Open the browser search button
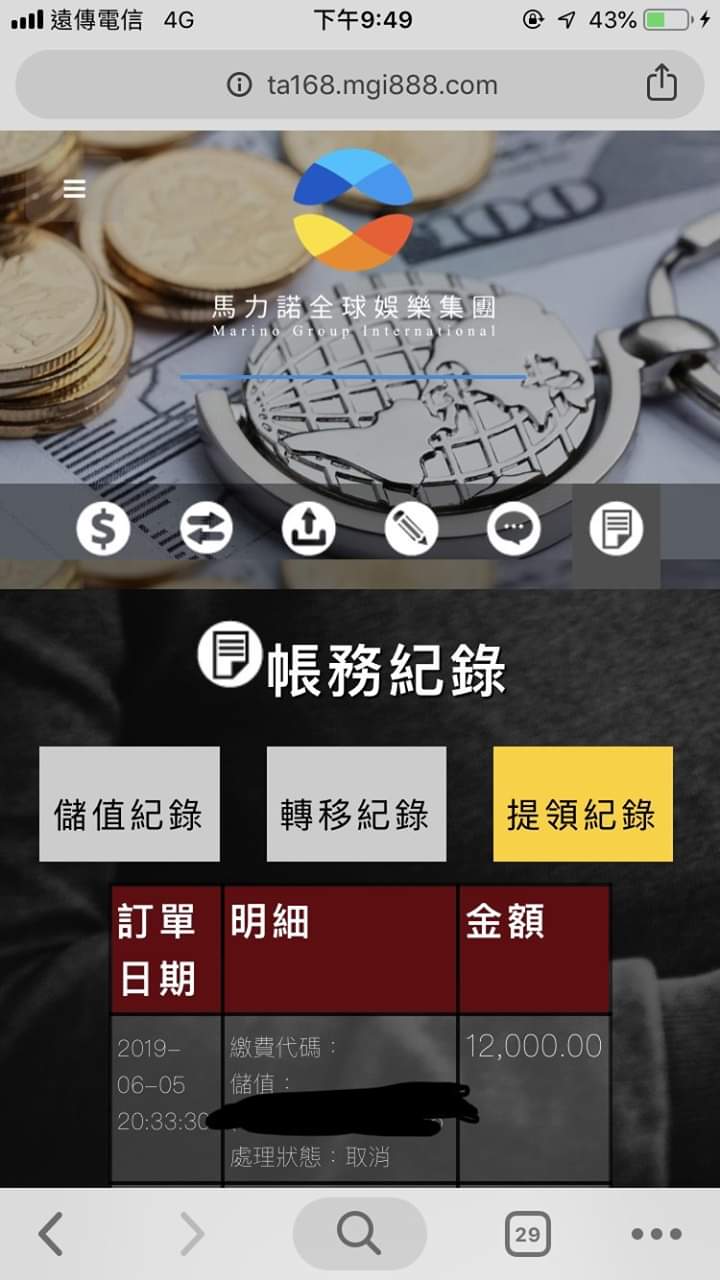The height and width of the screenshot is (1280, 720). pos(359,1235)
